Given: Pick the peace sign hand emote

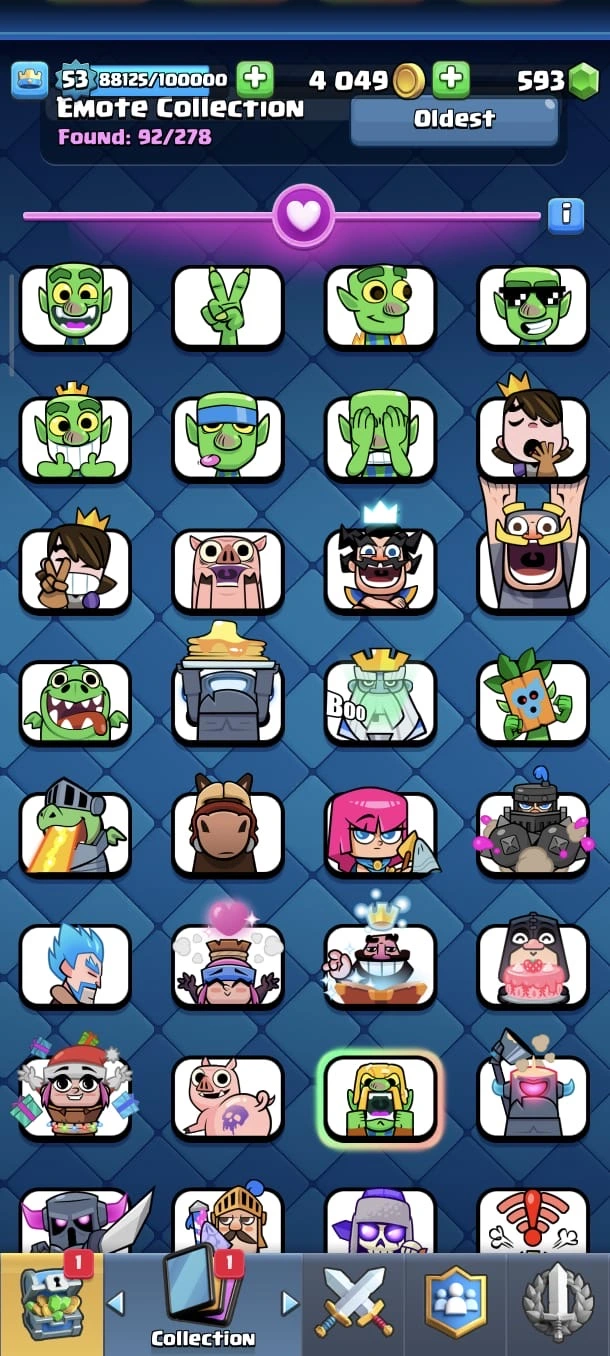Looking at the screenshot, I should click(x=228, y=307).
